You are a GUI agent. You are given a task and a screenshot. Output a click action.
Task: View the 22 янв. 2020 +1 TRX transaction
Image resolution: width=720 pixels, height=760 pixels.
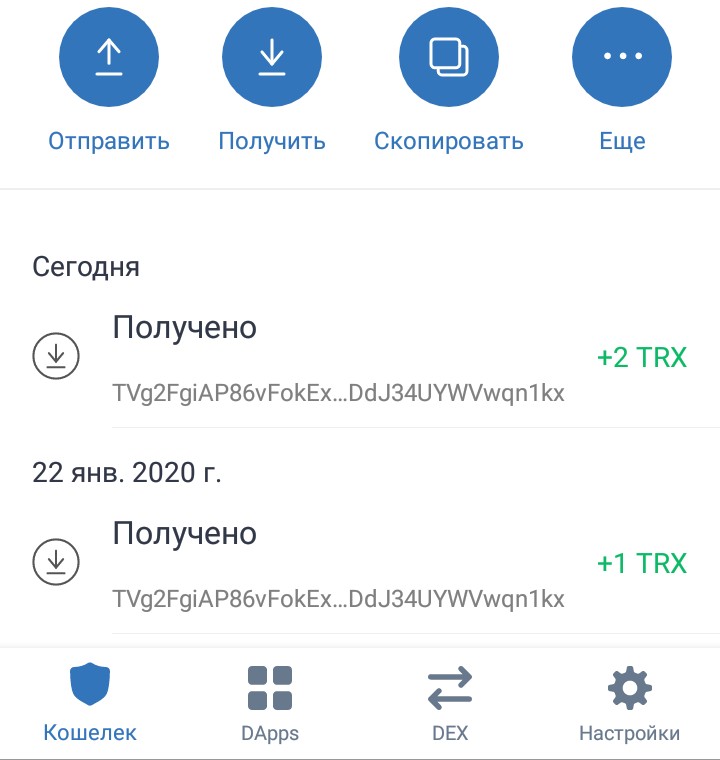(x=360, y=564)
